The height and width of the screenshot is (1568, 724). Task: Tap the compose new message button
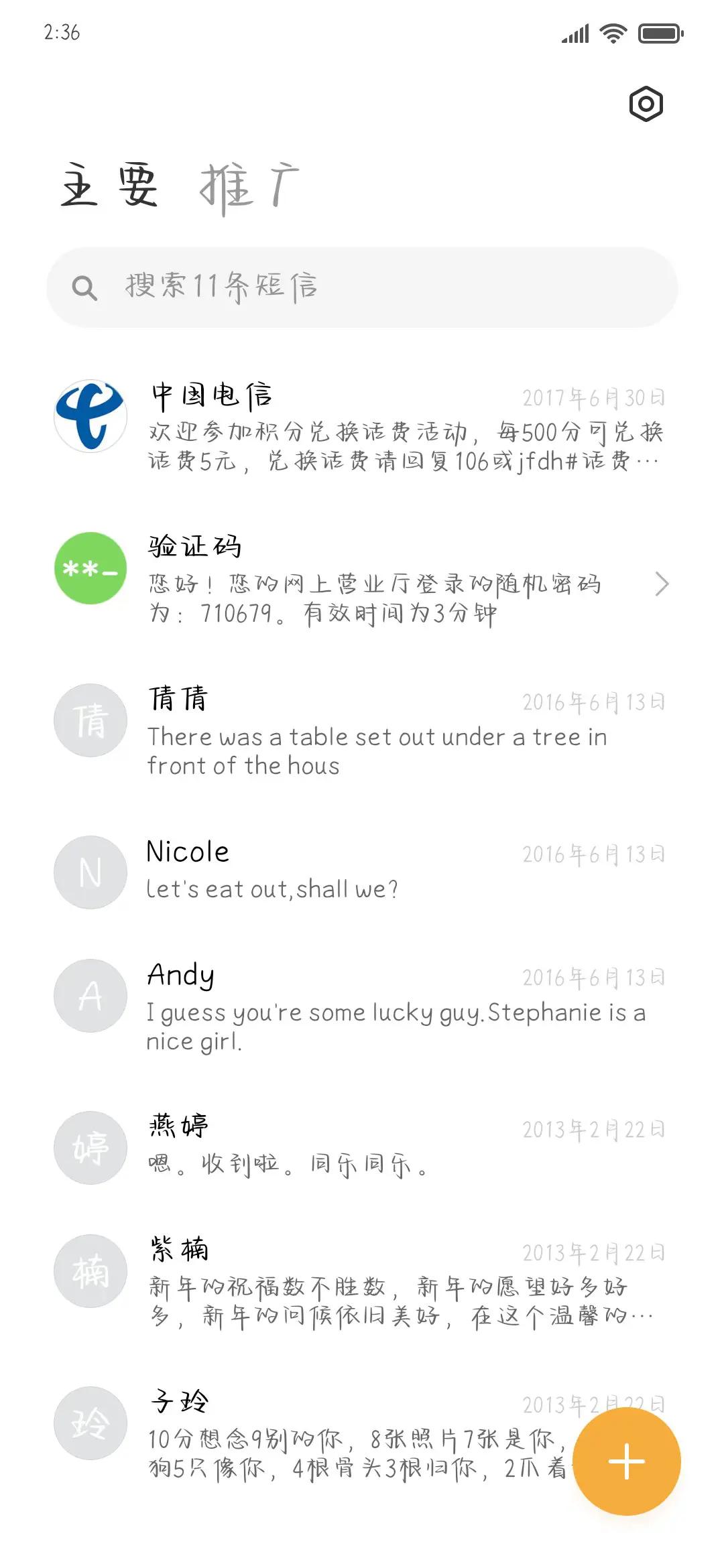click(625, 1461)
